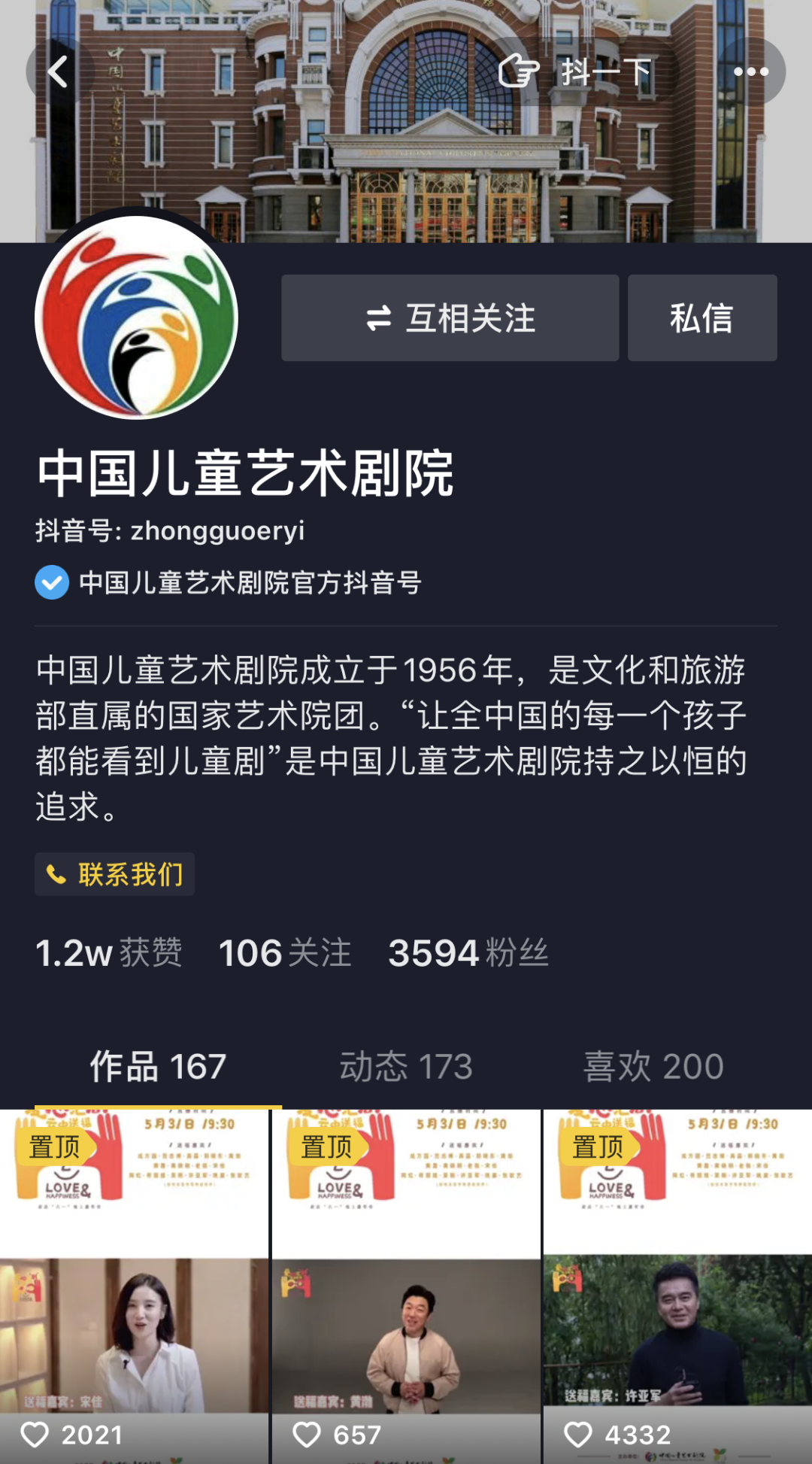Viewport: 812px width, 1464px height.
Task: Switch to the 动态 173 tab
Action: [406, 1067]
